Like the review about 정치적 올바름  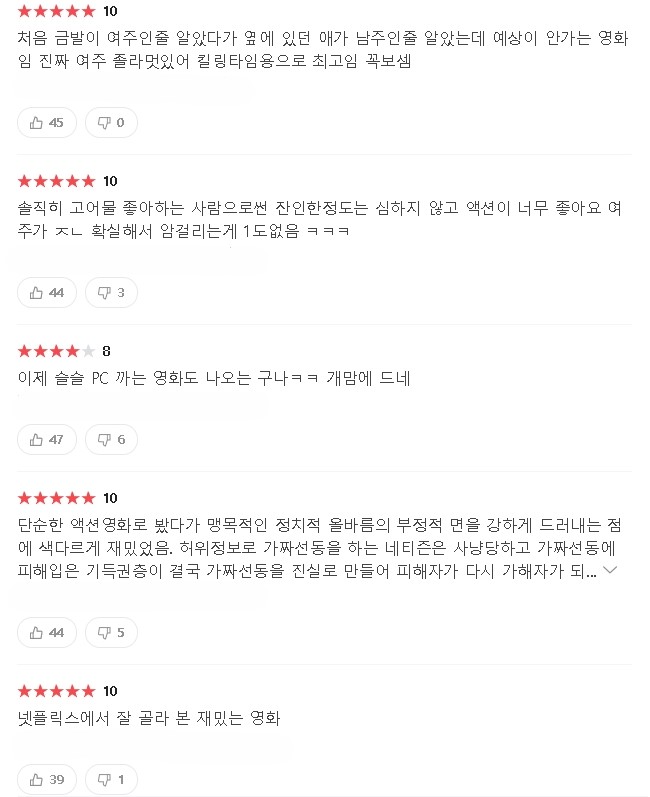tap(47, 633)
